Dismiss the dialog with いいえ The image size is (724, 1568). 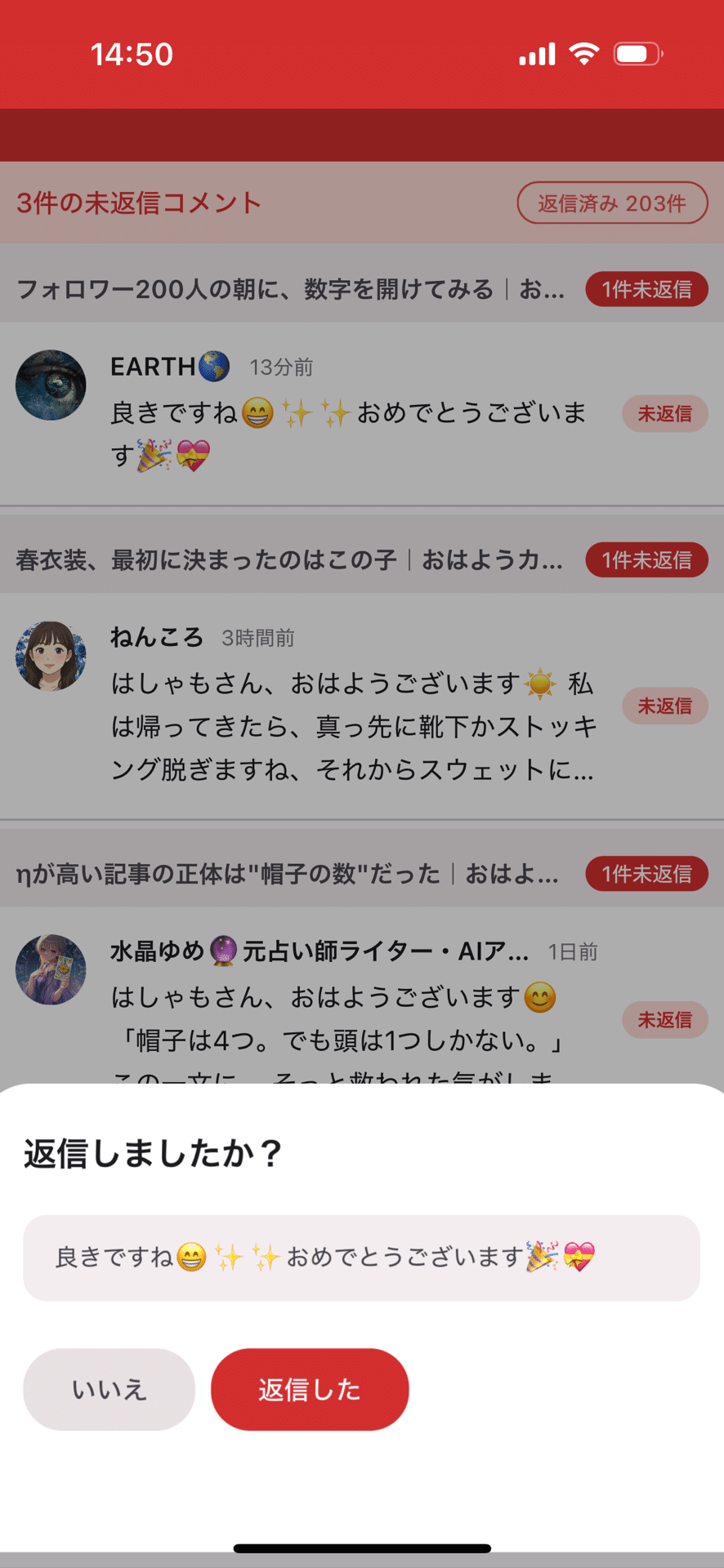(109, 1390)
